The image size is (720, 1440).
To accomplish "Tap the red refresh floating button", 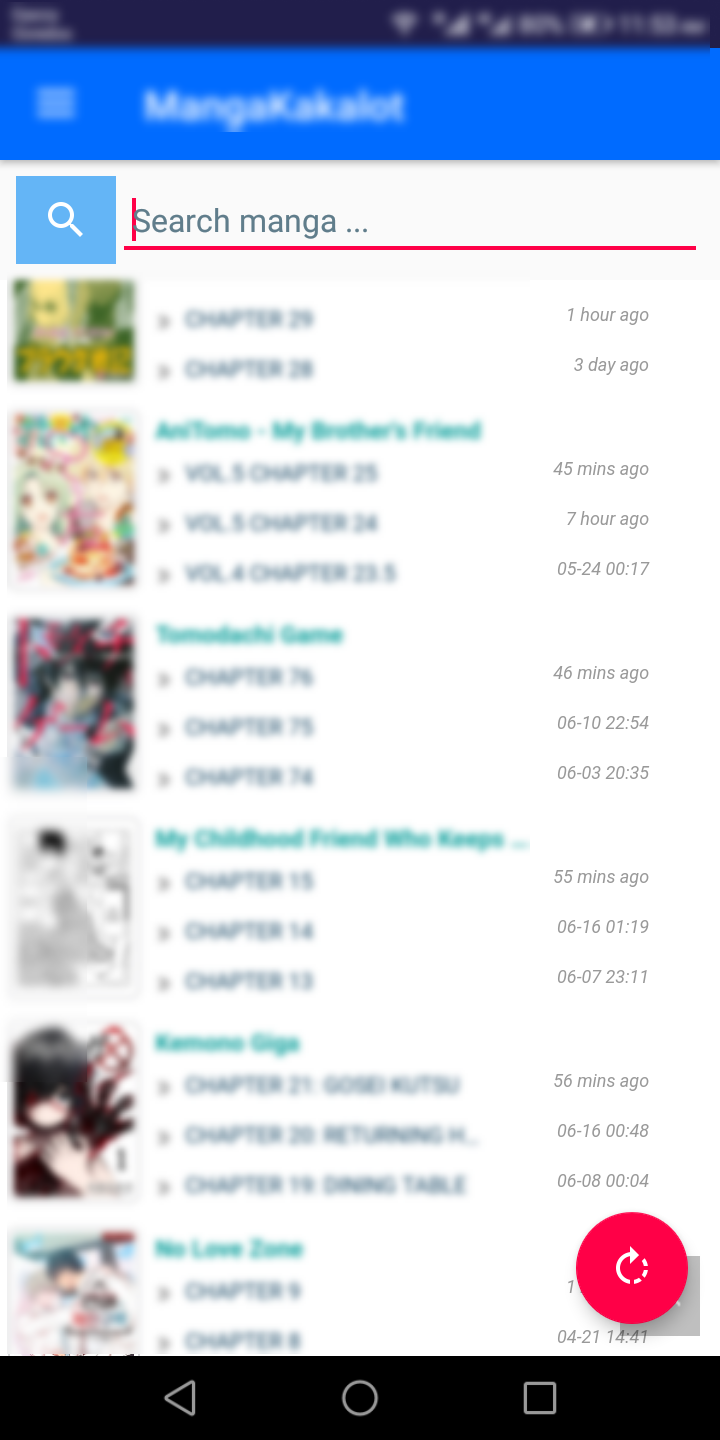I will (632, 1268).
